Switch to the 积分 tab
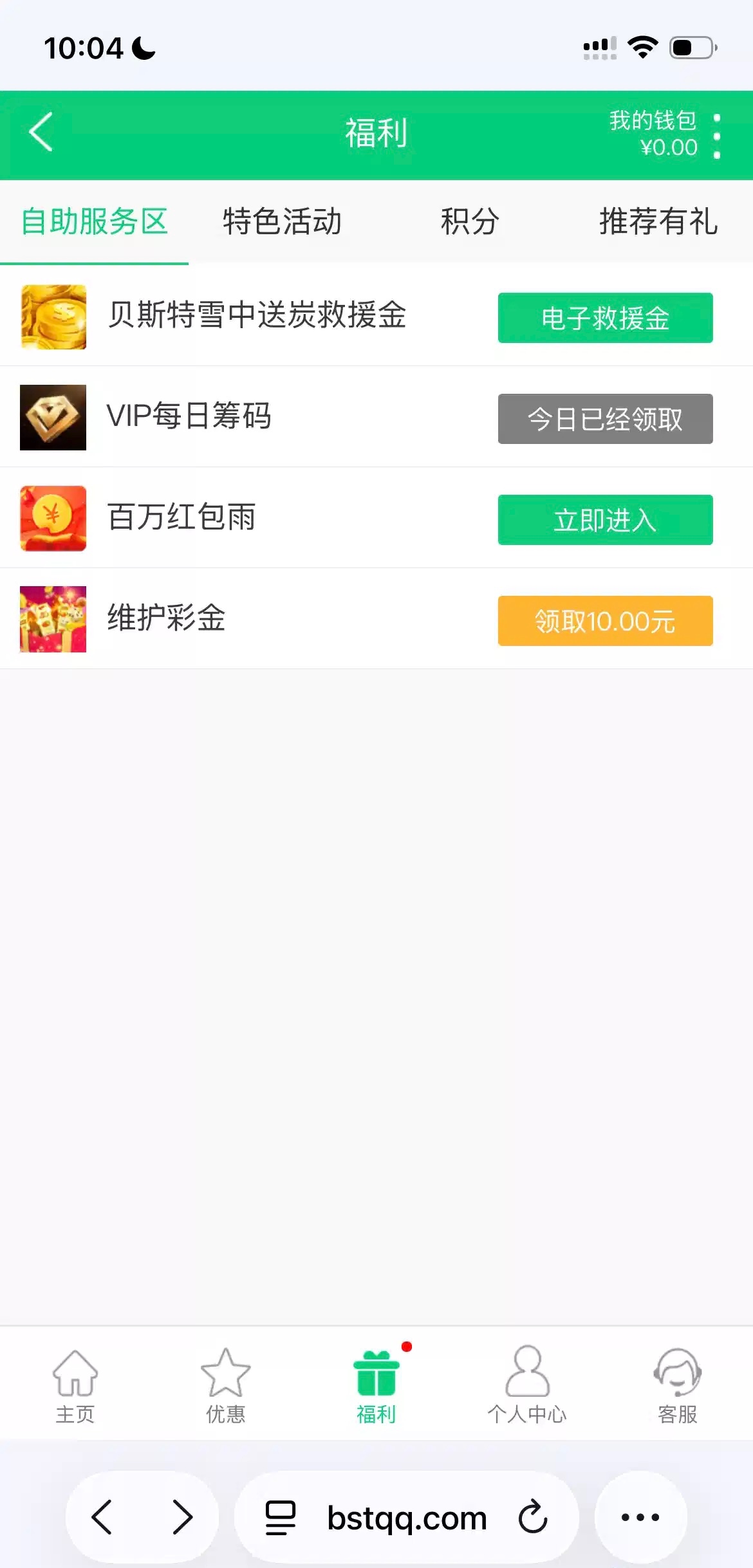Viewport: 753px width, 1568px height. (470, 222)
